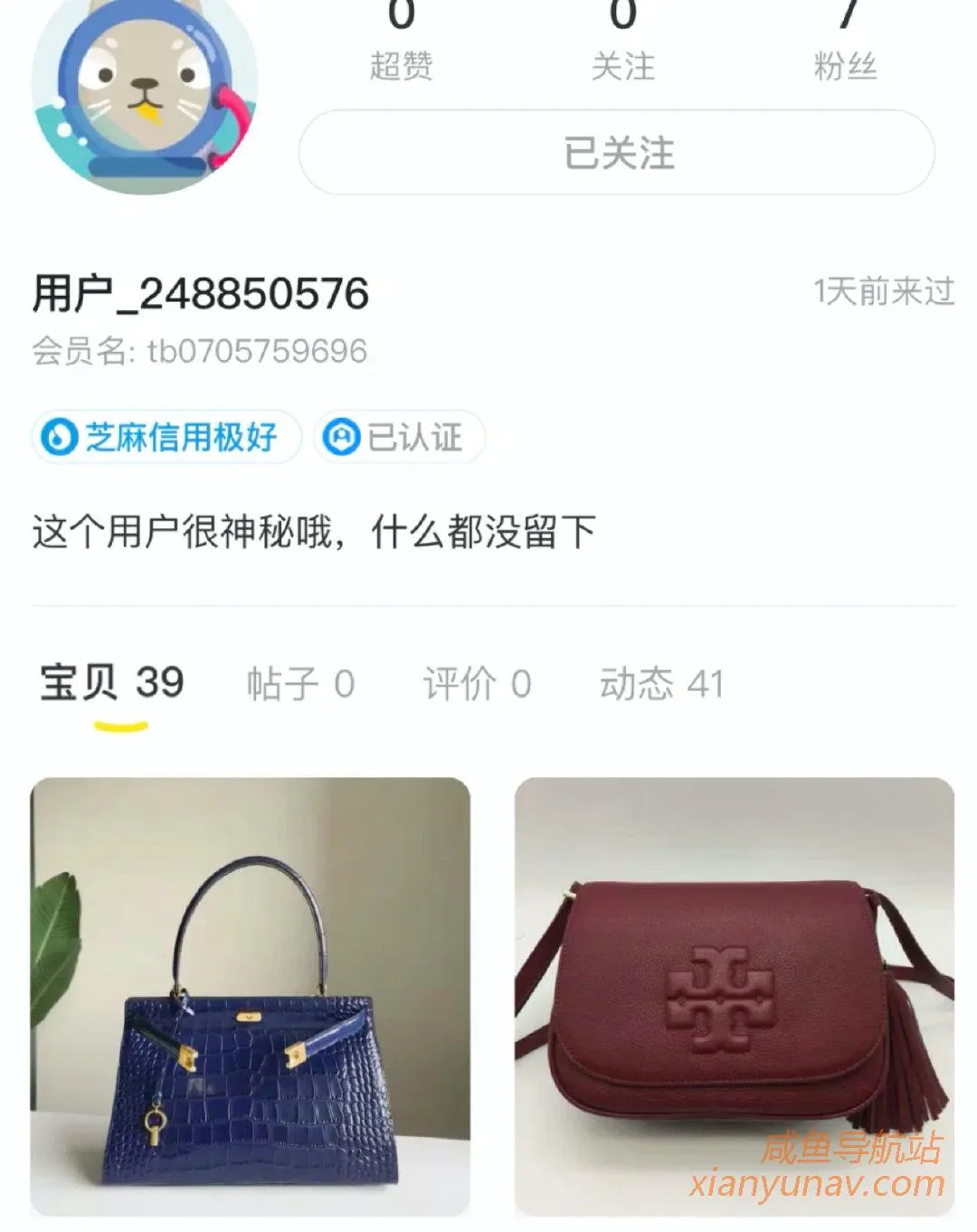Screen dimensions: 977x1232
Task: Toggle the 已关注 follow state off
Action: click(x=618, y=154)
